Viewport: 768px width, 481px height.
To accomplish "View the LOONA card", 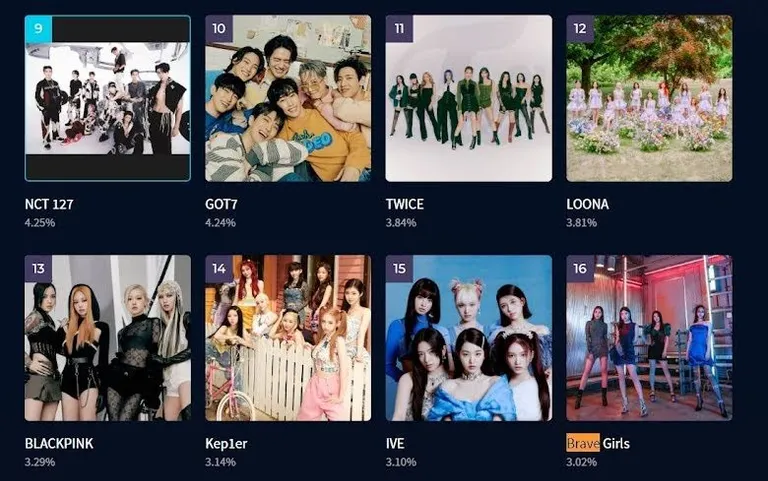I will click(649, 98).
